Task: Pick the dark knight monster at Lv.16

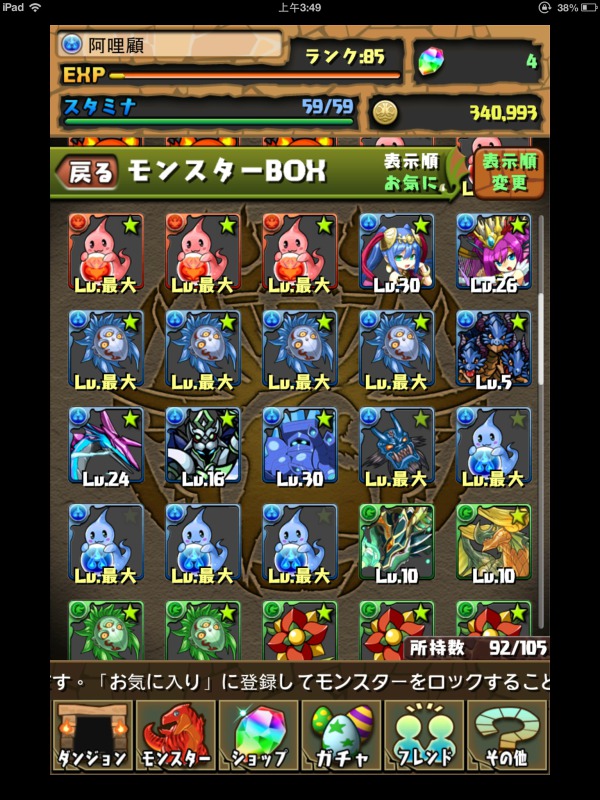Action: pos(203,446)
